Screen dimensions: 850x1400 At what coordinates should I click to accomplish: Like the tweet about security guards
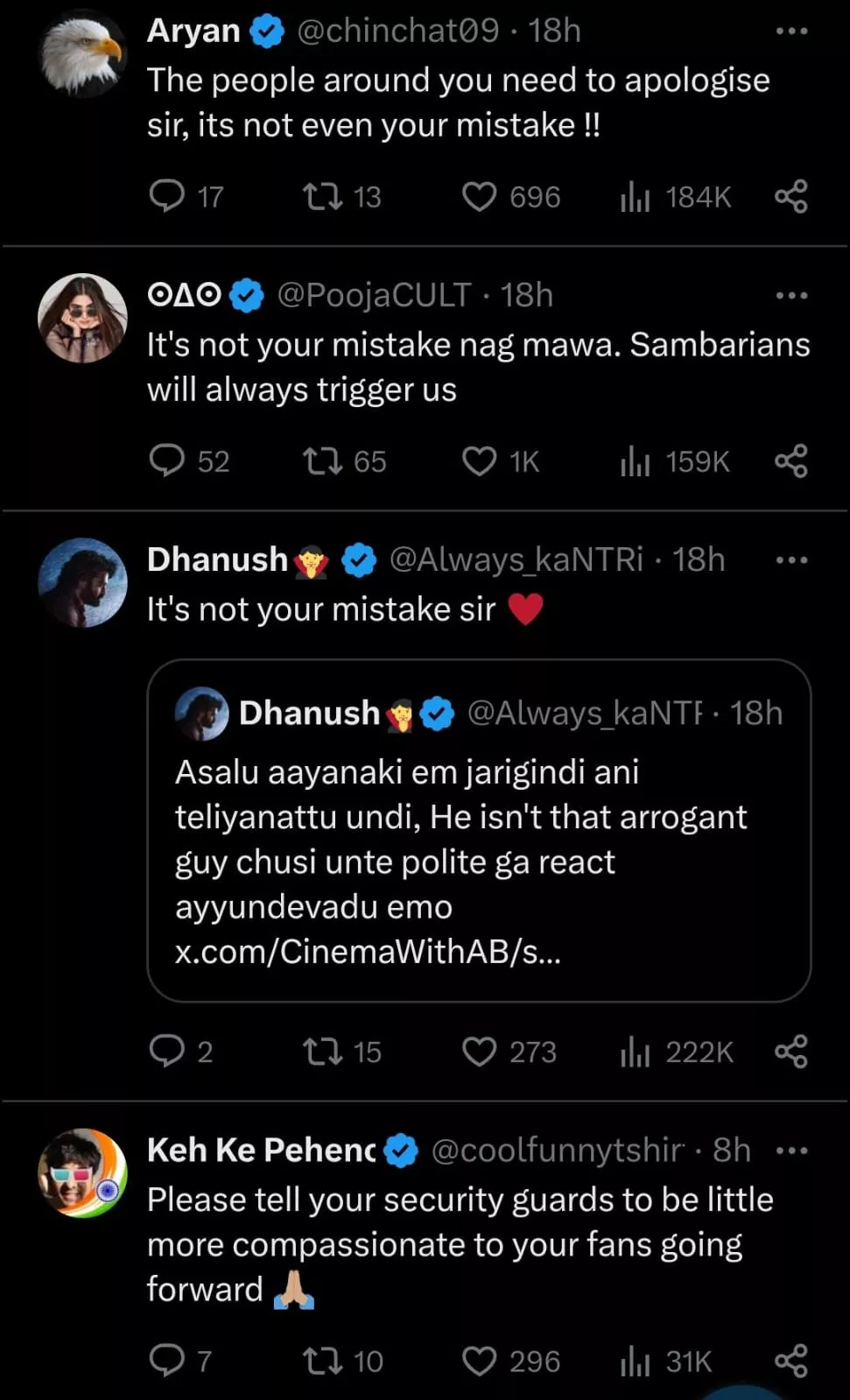pyautogui.click(x=479, y=1361)
